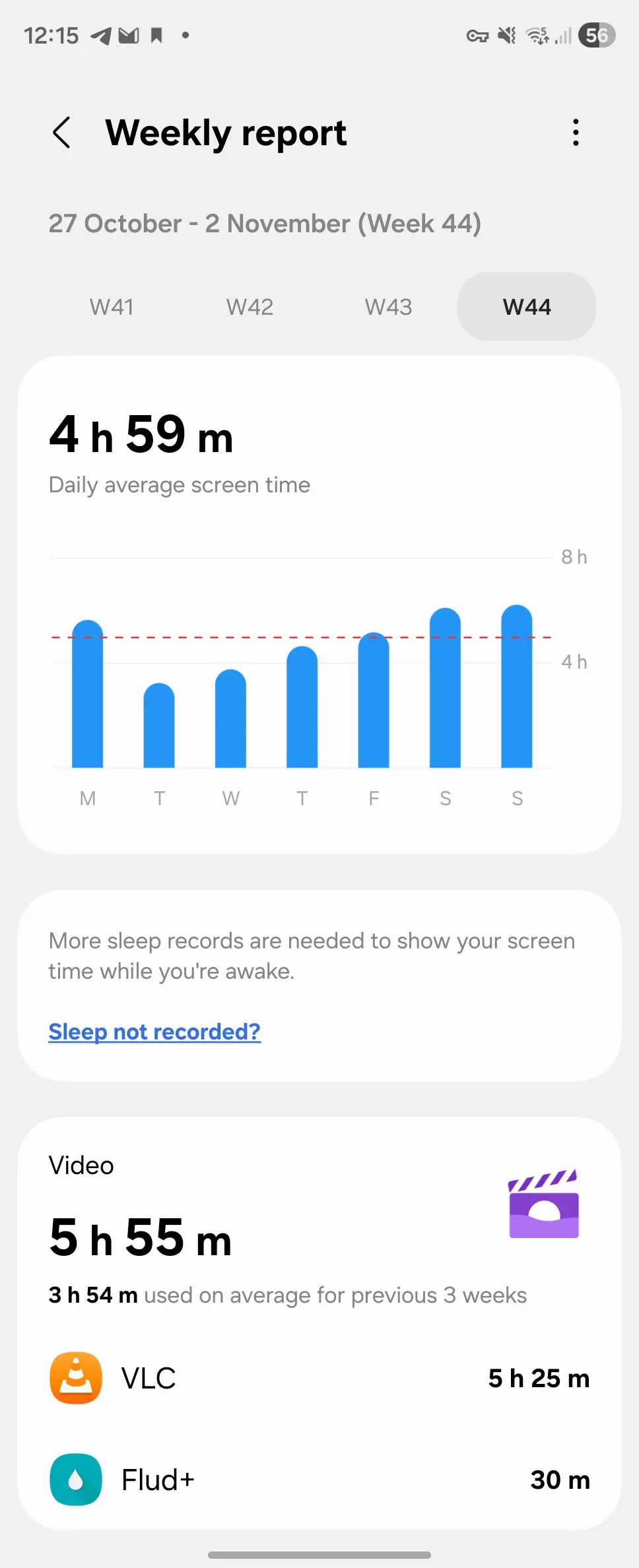Switch to the W42 week tab
The image size is (639, 1568).
pyautogui.click(x=250, y=307)
